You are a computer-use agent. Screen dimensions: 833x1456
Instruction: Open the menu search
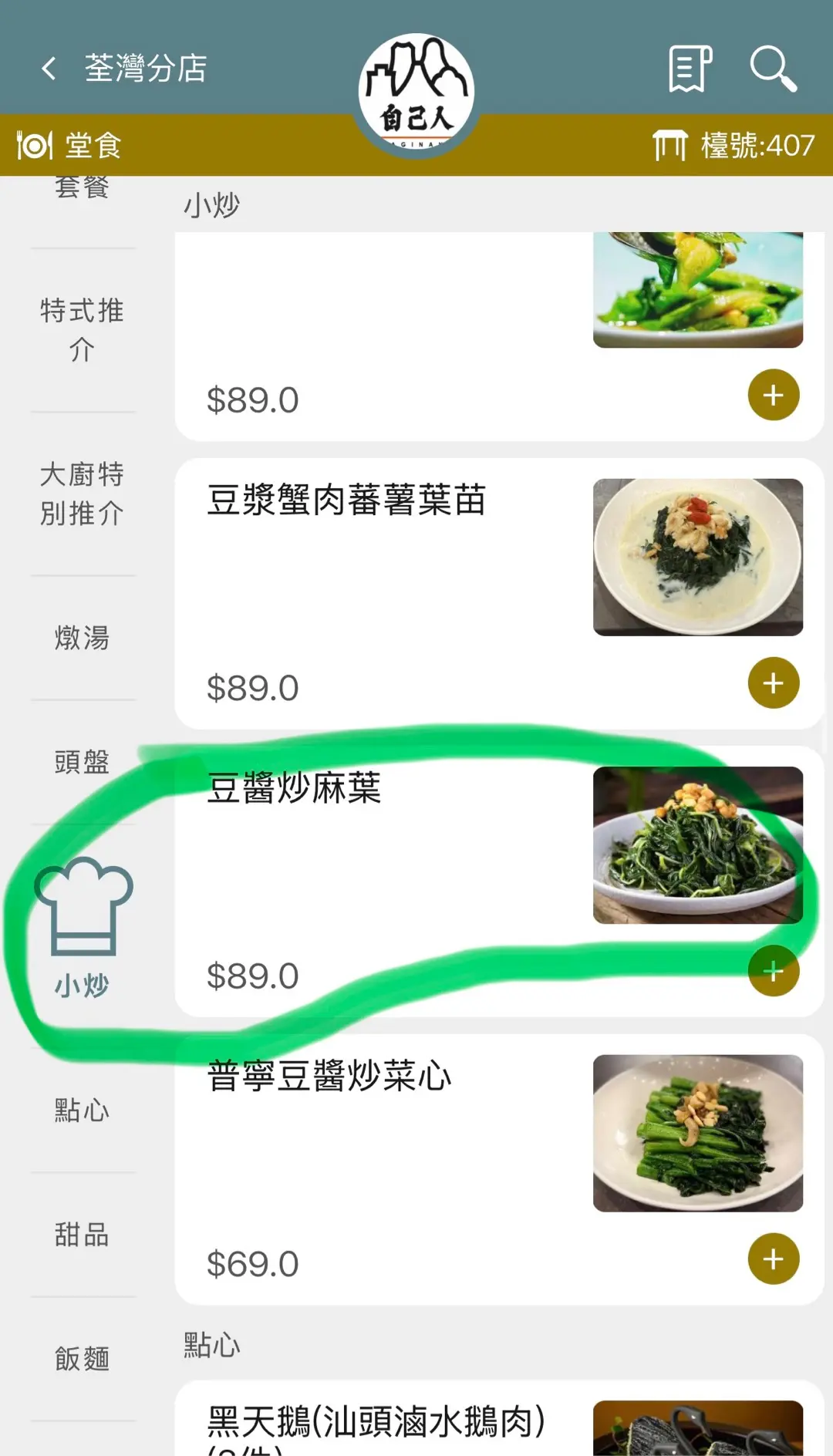point(773,69)
